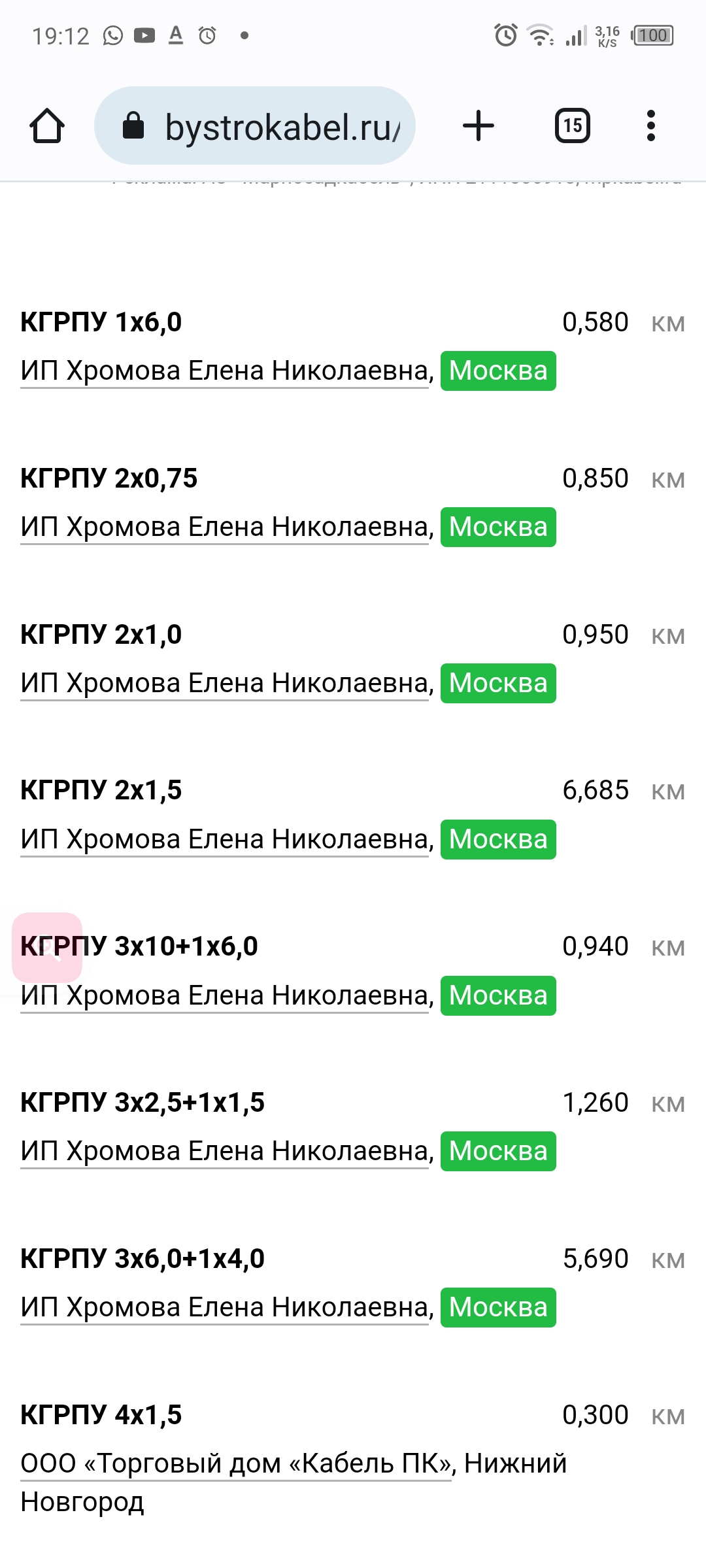Open supplier link under КГРПУ 3х6,0+1х4,0
Viewport: 706px width, 1568px height.
[x=225, y=1307]
